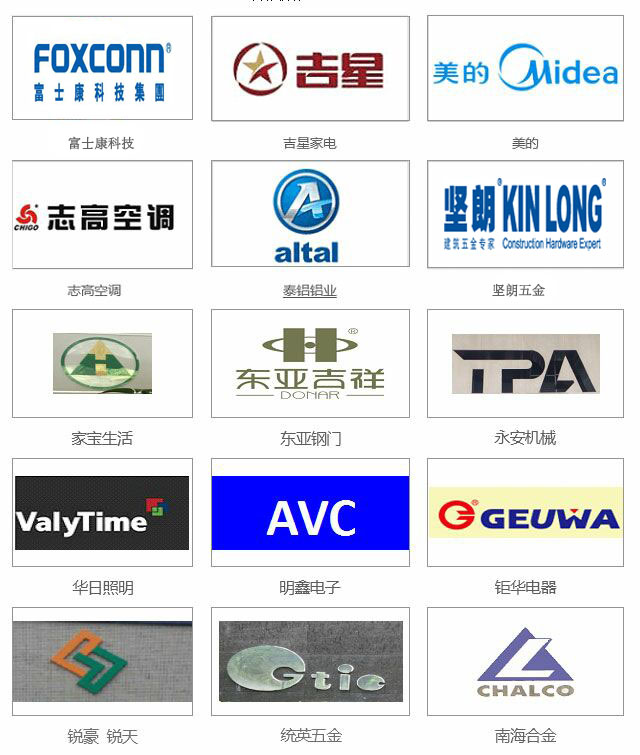Open the 志高空调 Chigo tile
This screenshot has width=640, height=755.
102,215
